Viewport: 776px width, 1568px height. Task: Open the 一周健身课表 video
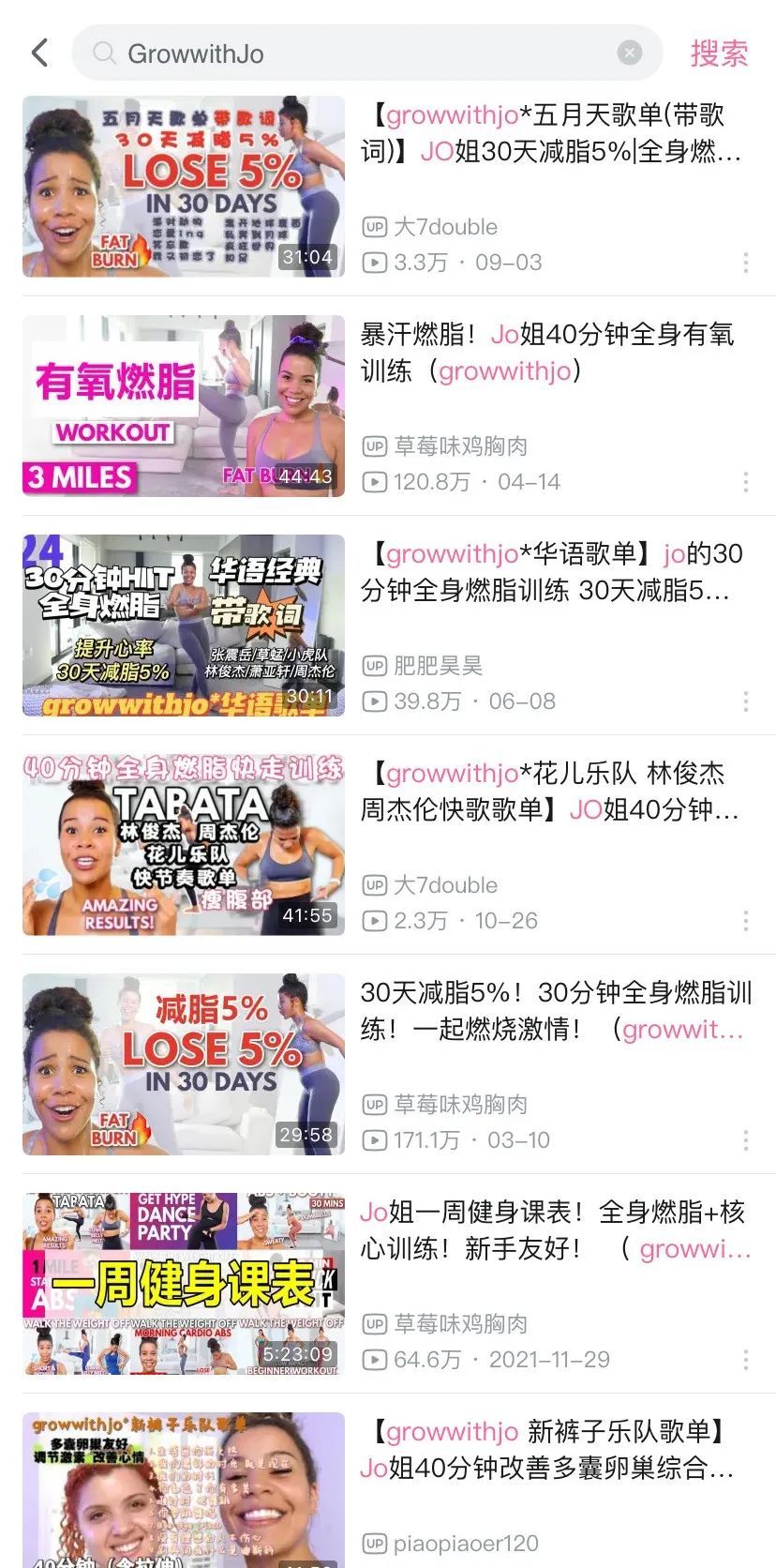tap(184, 1283)
